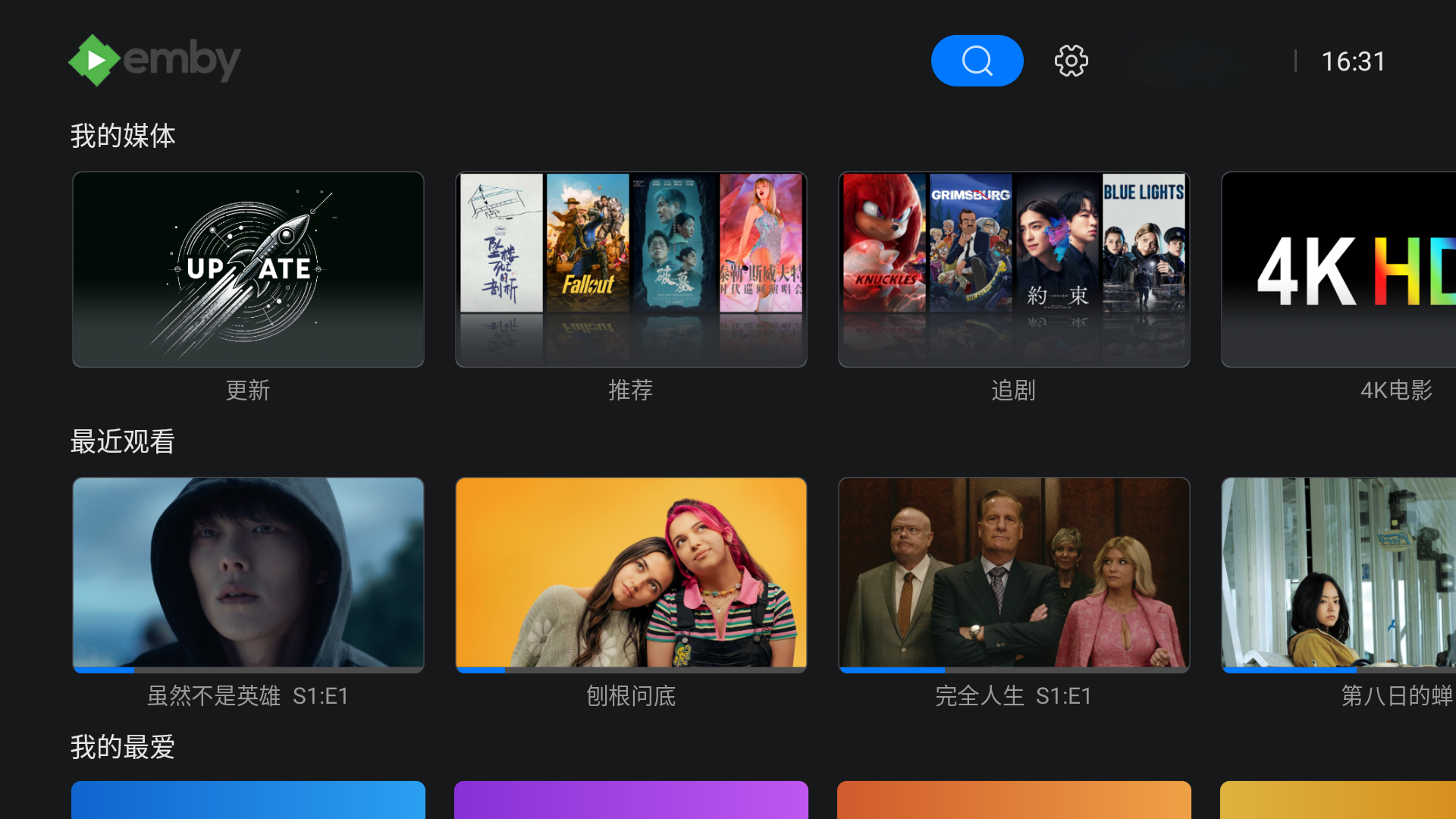
Task: Resume watching 第八日的蝉
Action: (1338, 574)
